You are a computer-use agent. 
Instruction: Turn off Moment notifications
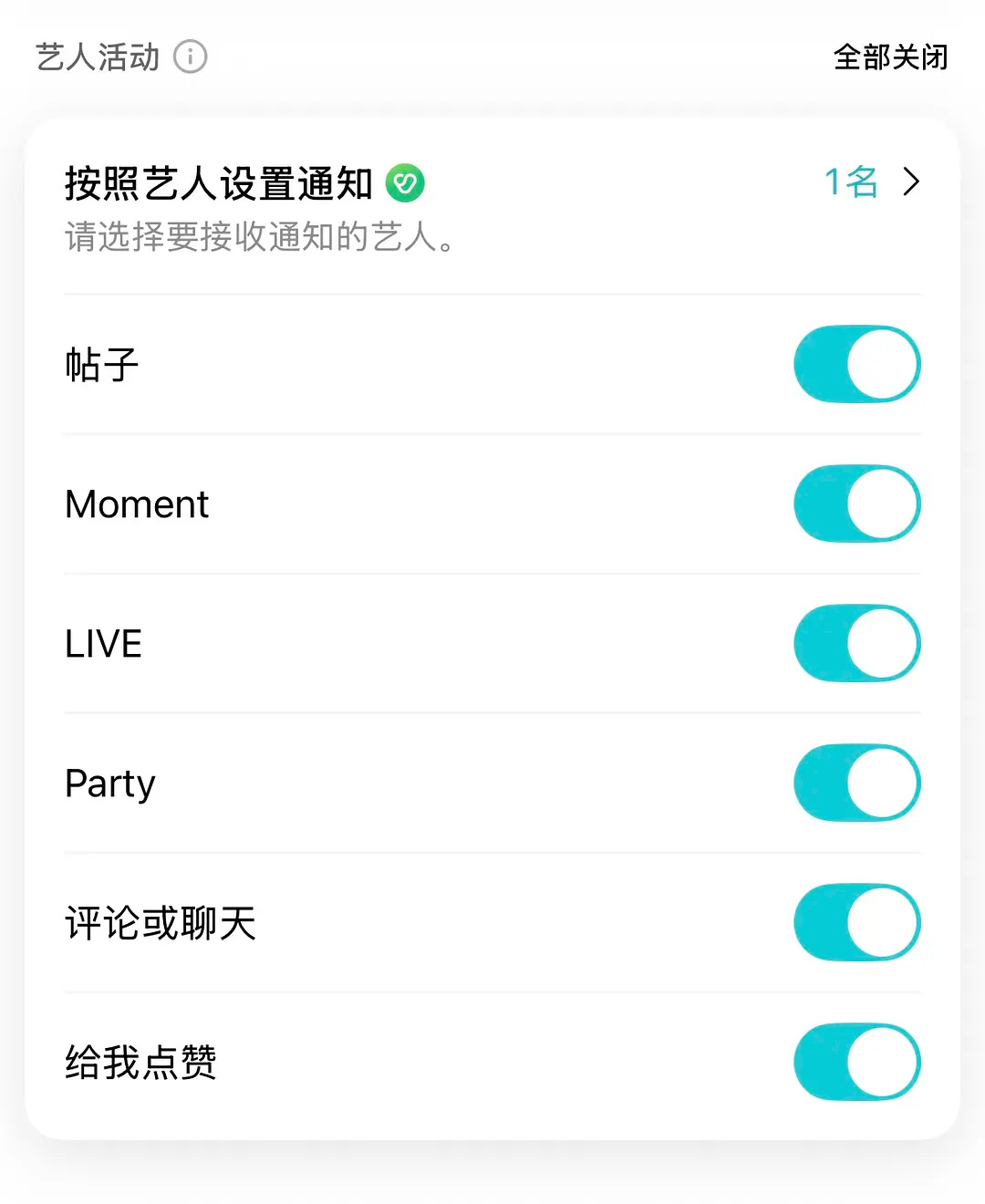[856, 504]
